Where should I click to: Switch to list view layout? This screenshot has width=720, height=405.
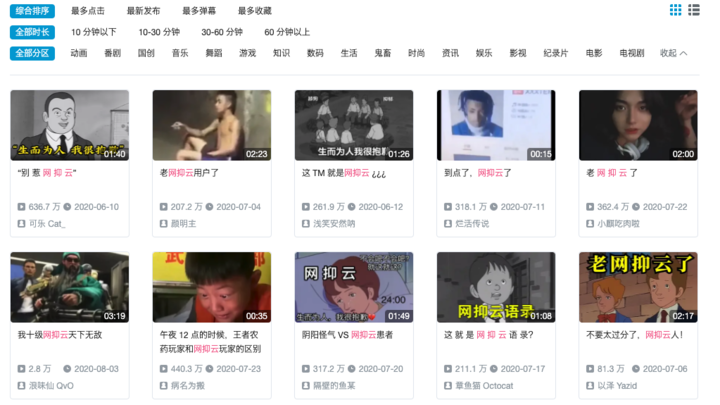point(698,10)
